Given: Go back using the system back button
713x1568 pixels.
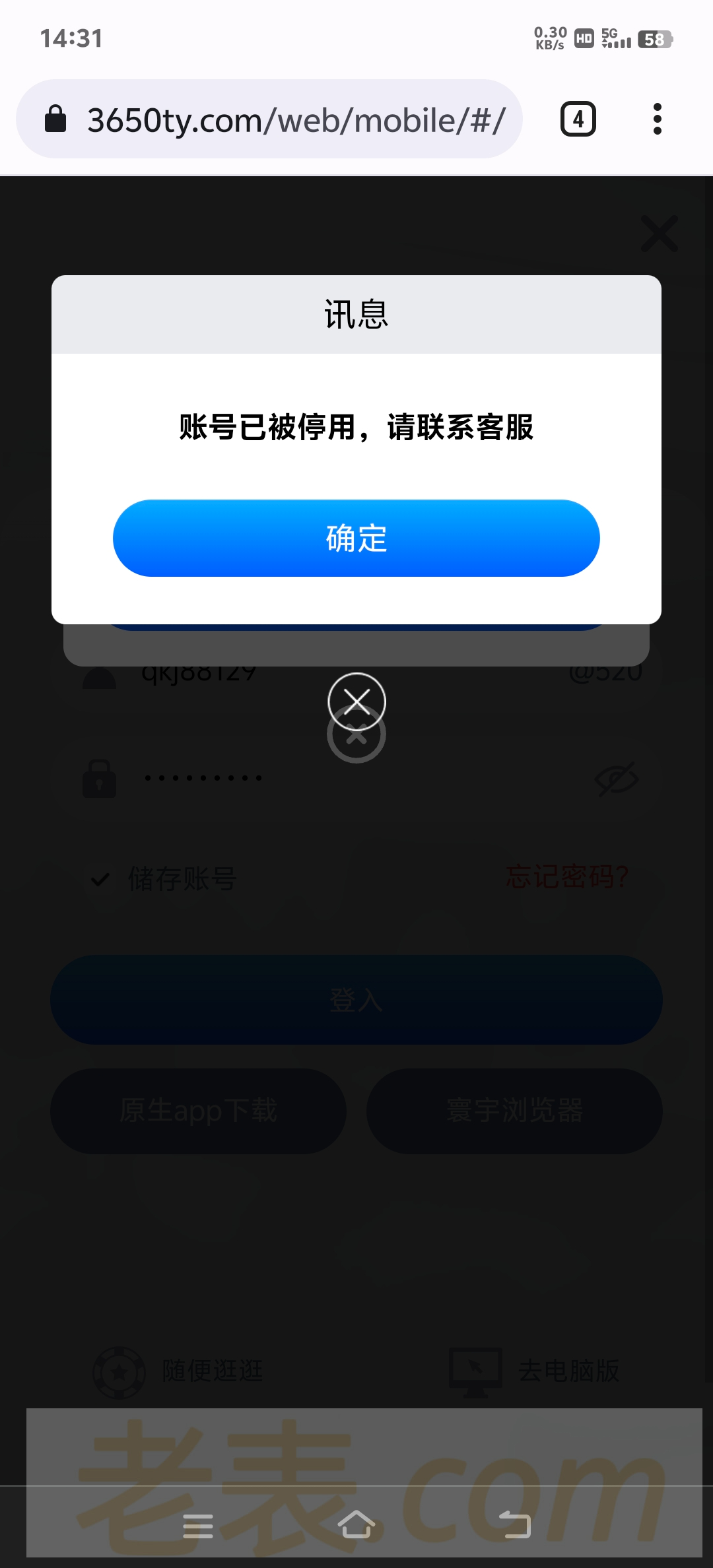Looking at the screenshot, I should point(514,1525).
